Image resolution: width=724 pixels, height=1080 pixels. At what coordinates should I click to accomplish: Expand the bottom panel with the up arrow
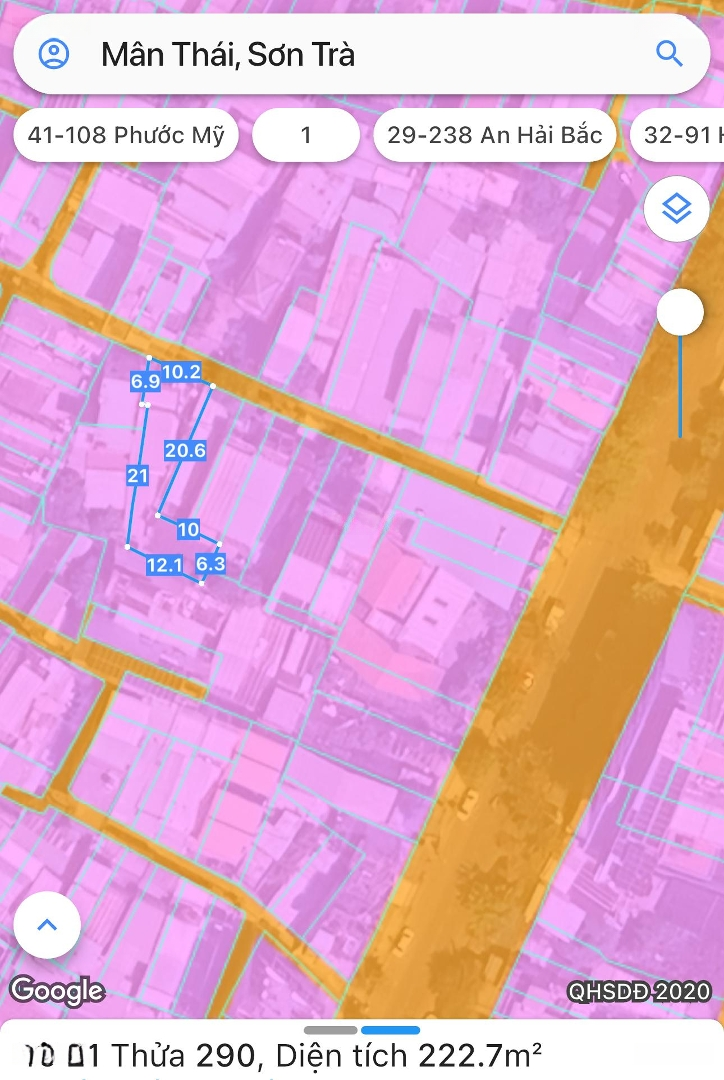coord(47,925)
